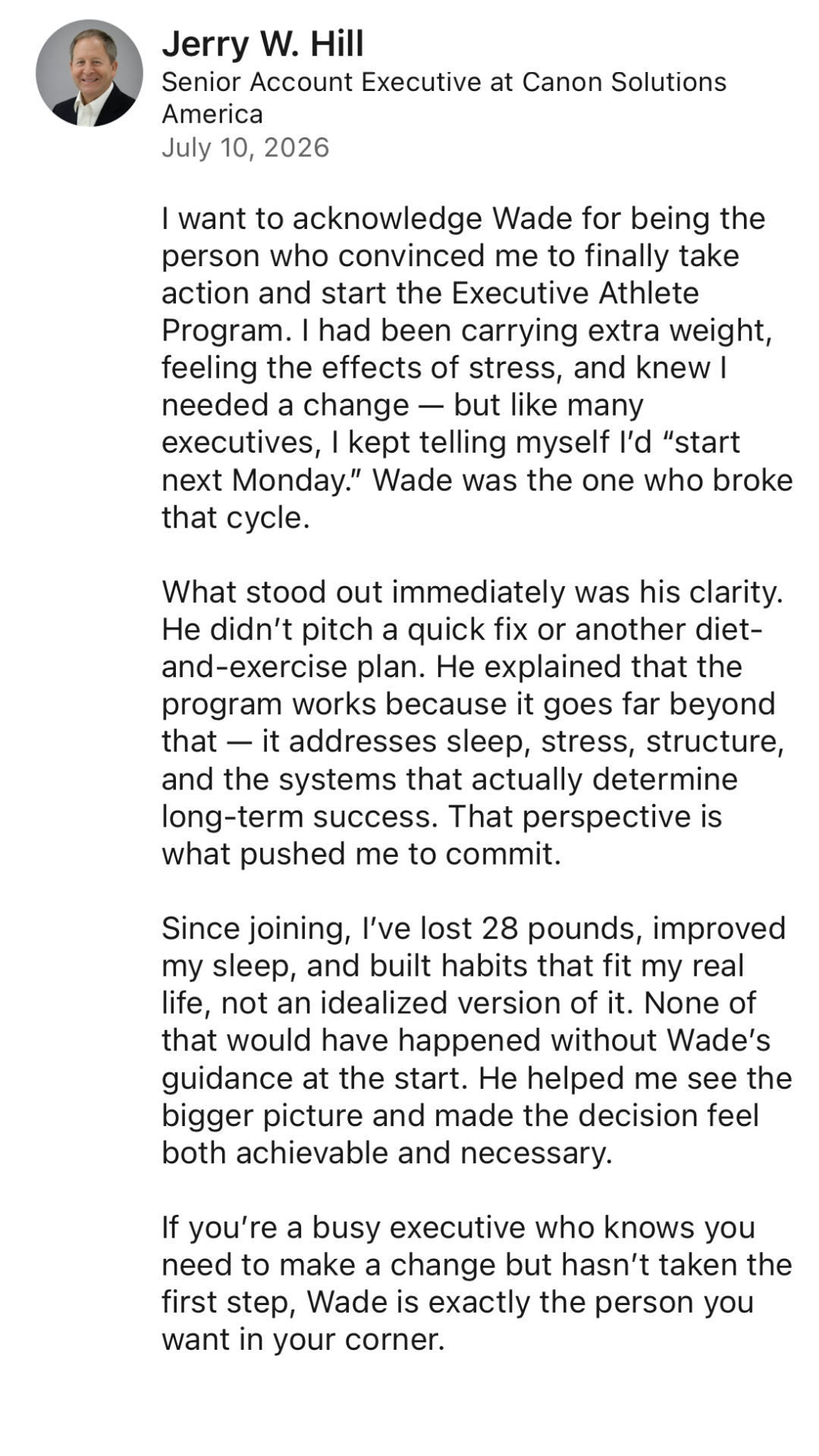Open Jerry W. Hill's profile photo
The image size is (819, 1456).
pos(89,73)
